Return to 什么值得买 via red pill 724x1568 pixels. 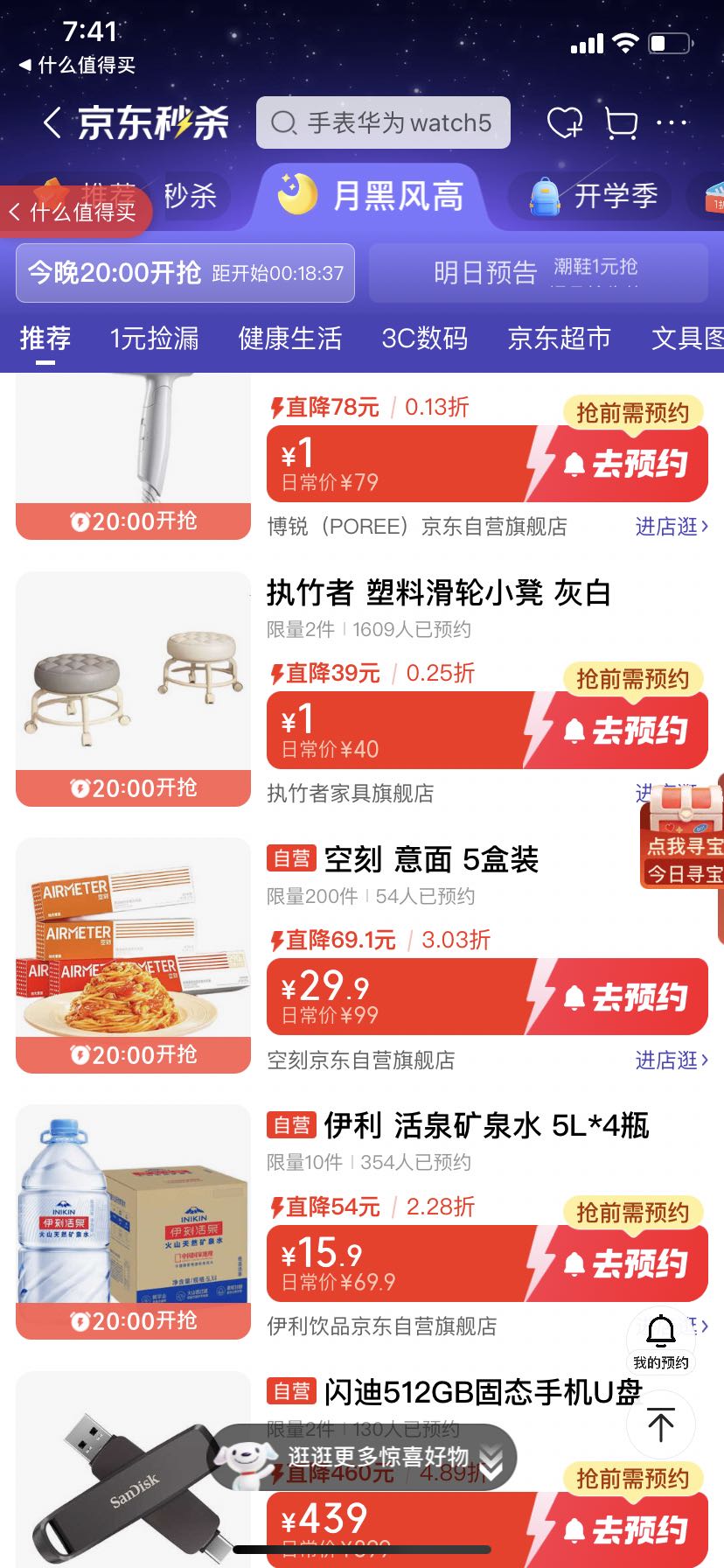coord(76,212)
